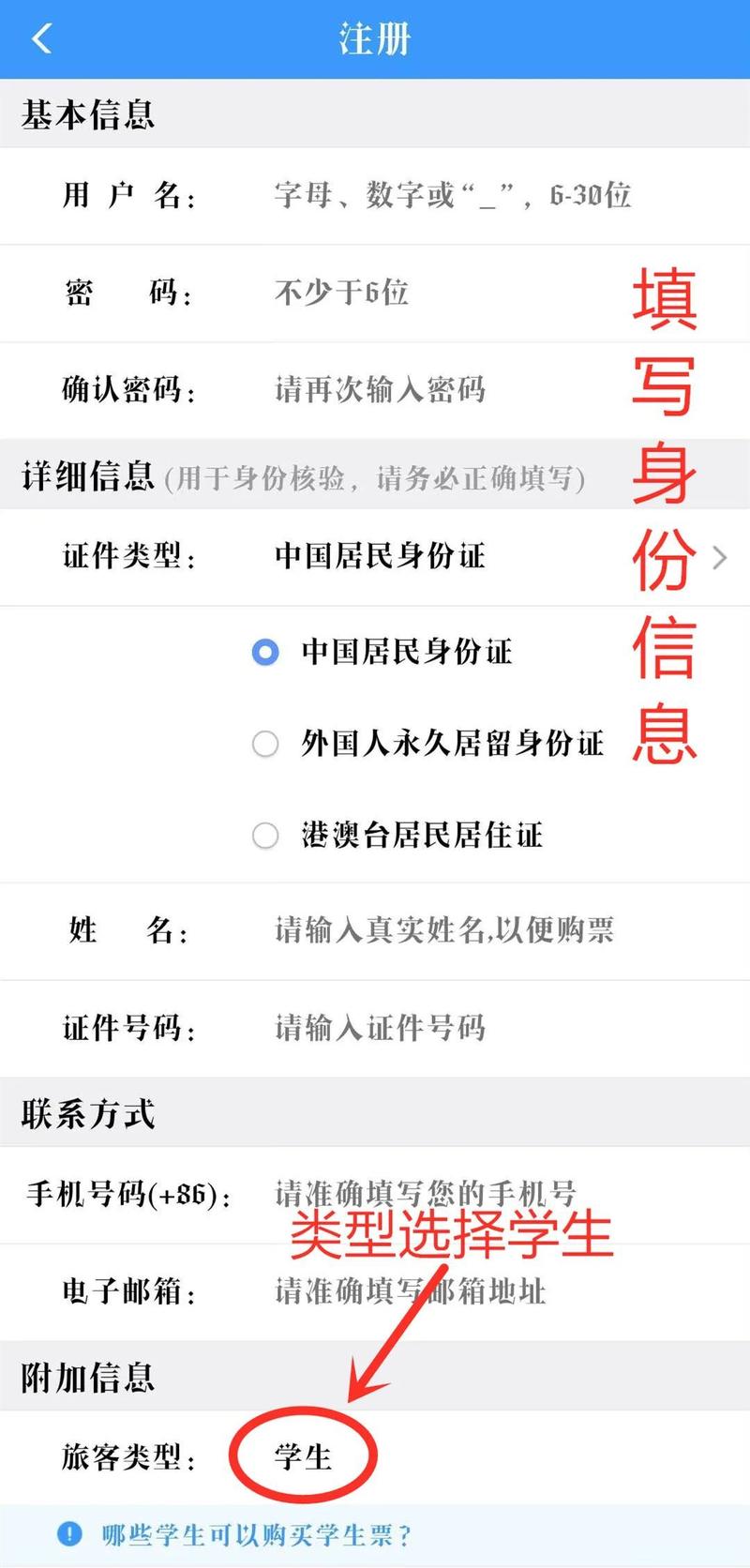Tap the 用户名 input field
750x1568 pixels.
coord(452,196)
